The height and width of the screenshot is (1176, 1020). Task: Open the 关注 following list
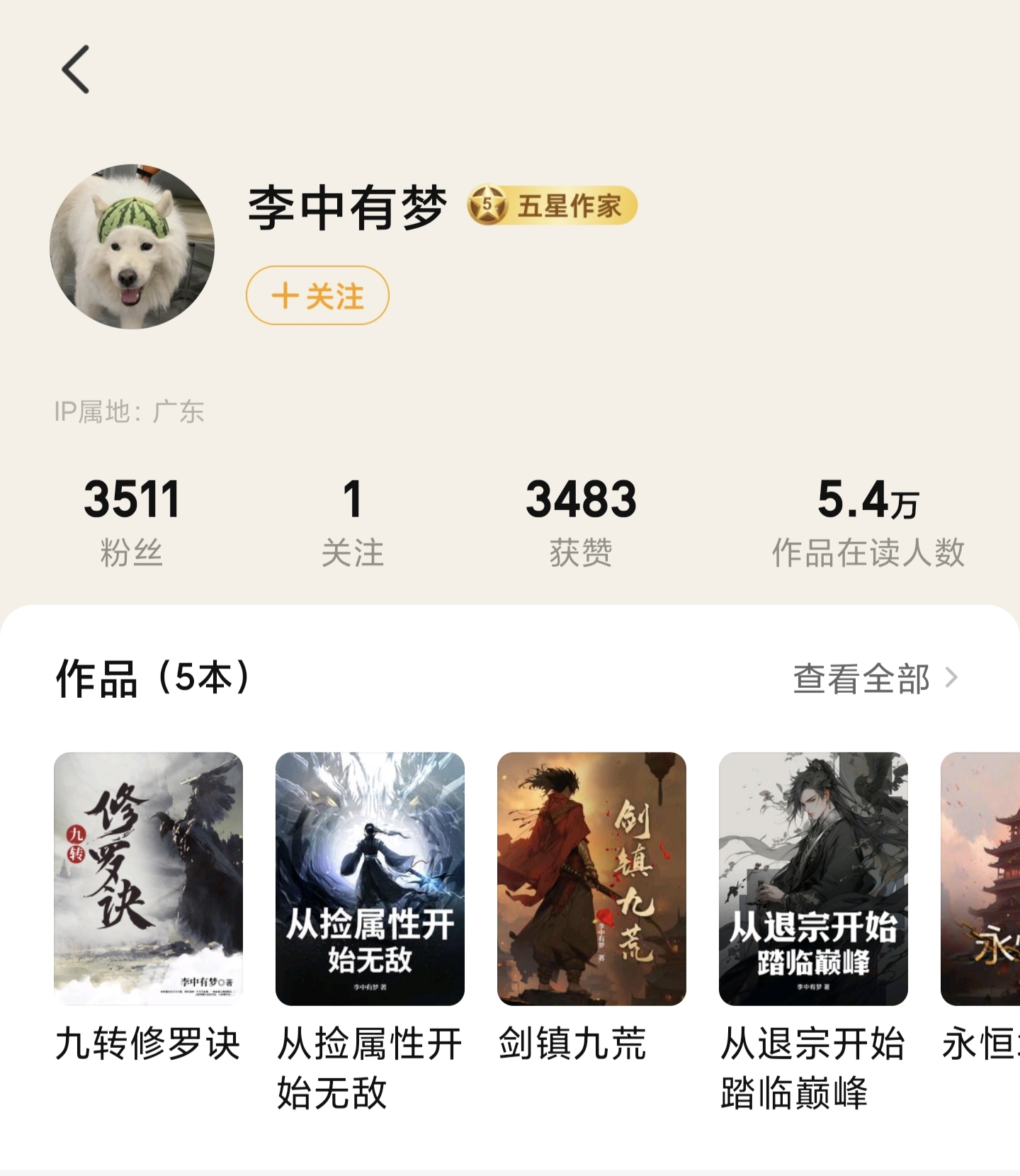tap(352, 521)
